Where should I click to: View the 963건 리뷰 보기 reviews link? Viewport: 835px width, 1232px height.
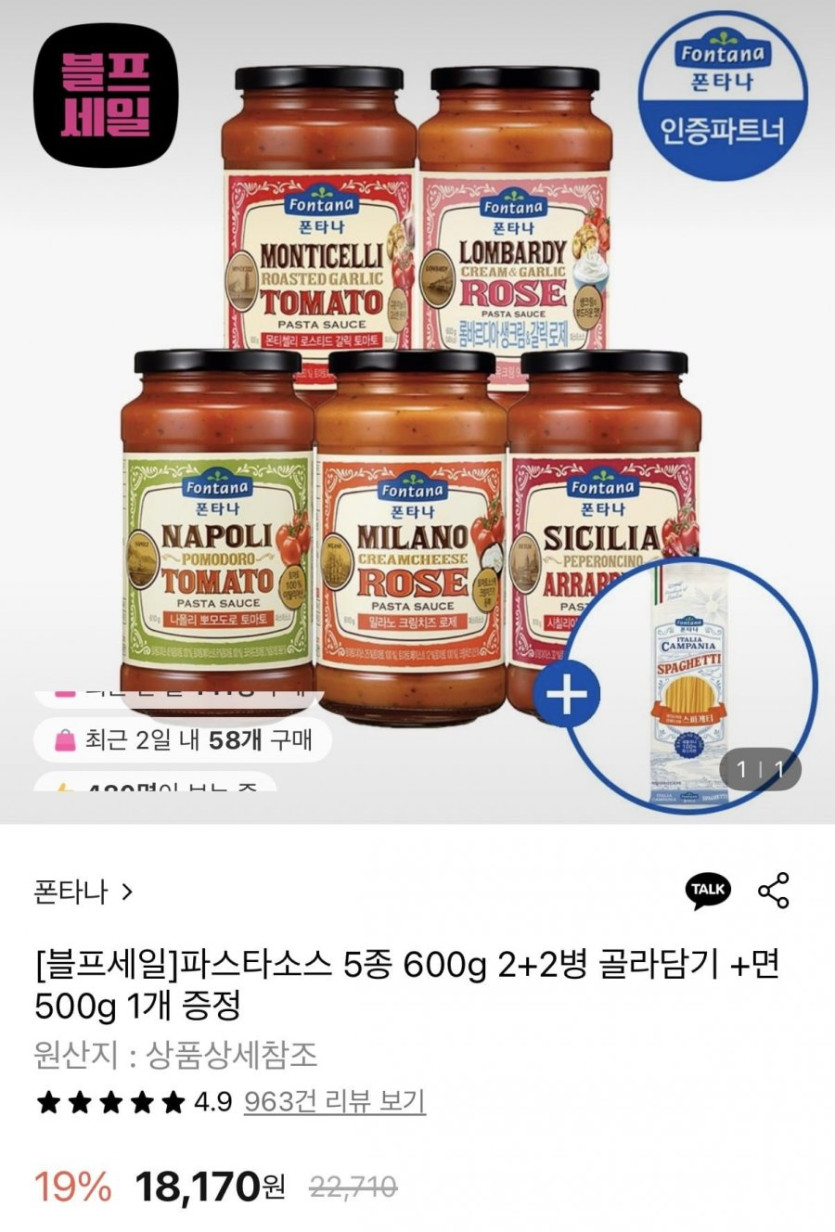tap(335, 1102)
